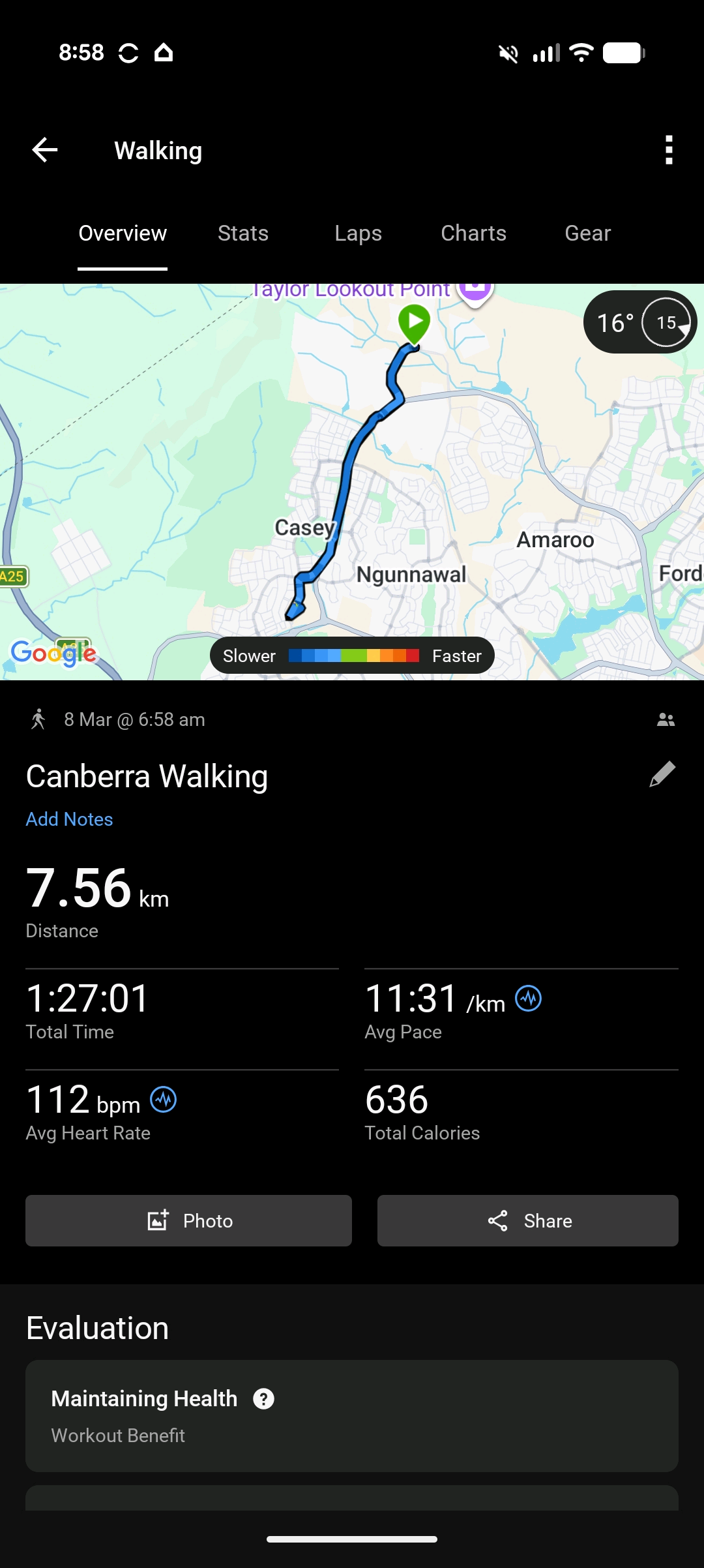Screen dimensions: 704x1568
Task: Tap the 16° weather badge
Action: coord(639,322)
